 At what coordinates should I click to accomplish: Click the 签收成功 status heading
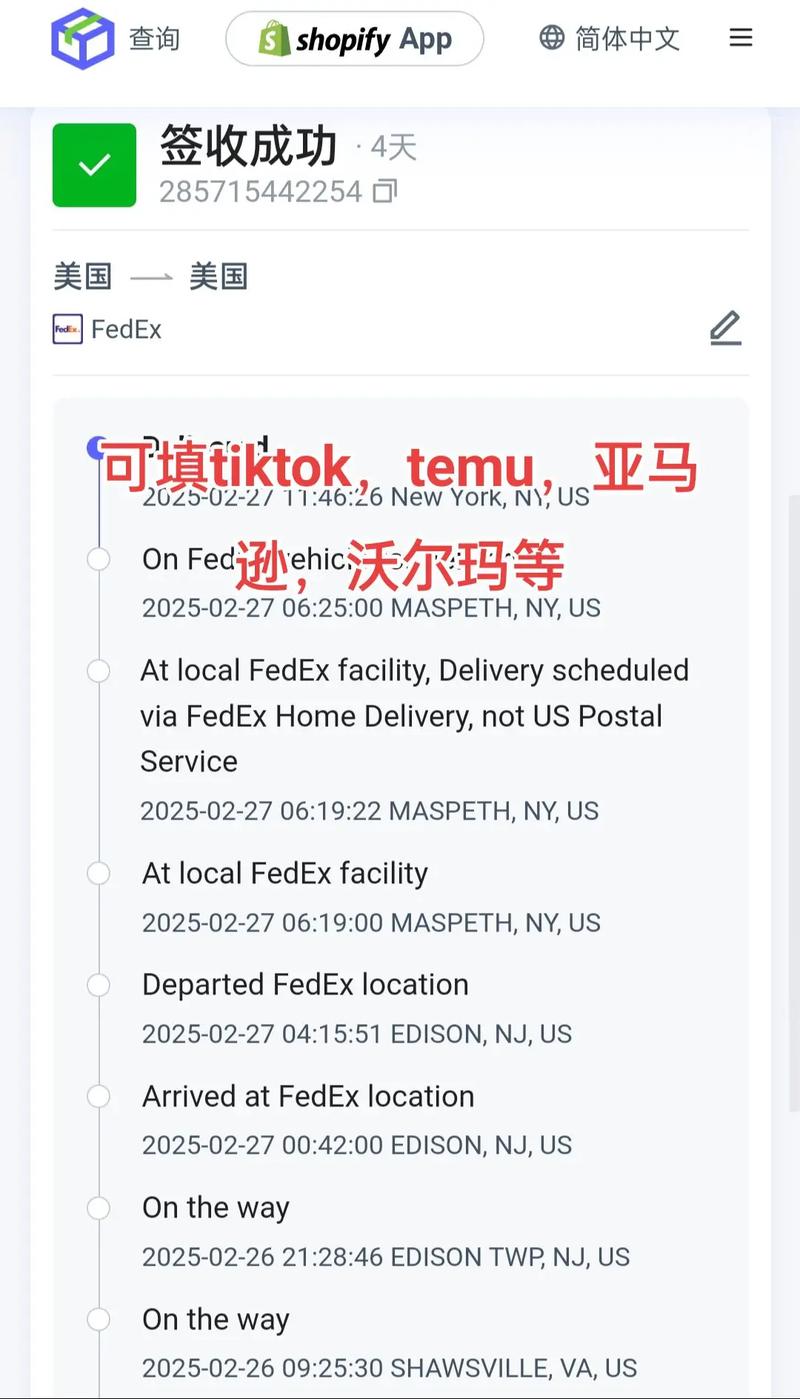click(246, 146)
